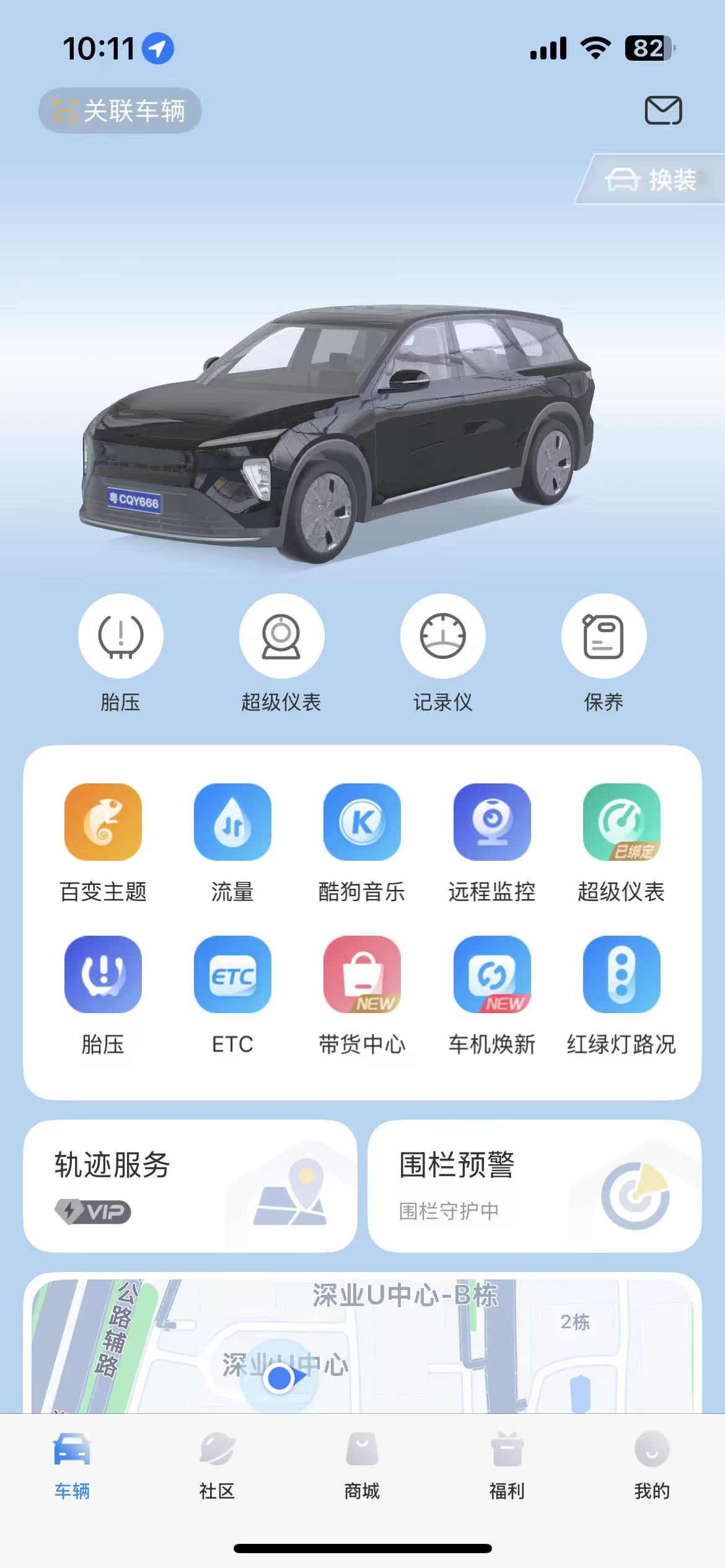This screenshot has width=725, height=1568.
Task: Open 换装 car customization
Action: (x=652, y=180)
